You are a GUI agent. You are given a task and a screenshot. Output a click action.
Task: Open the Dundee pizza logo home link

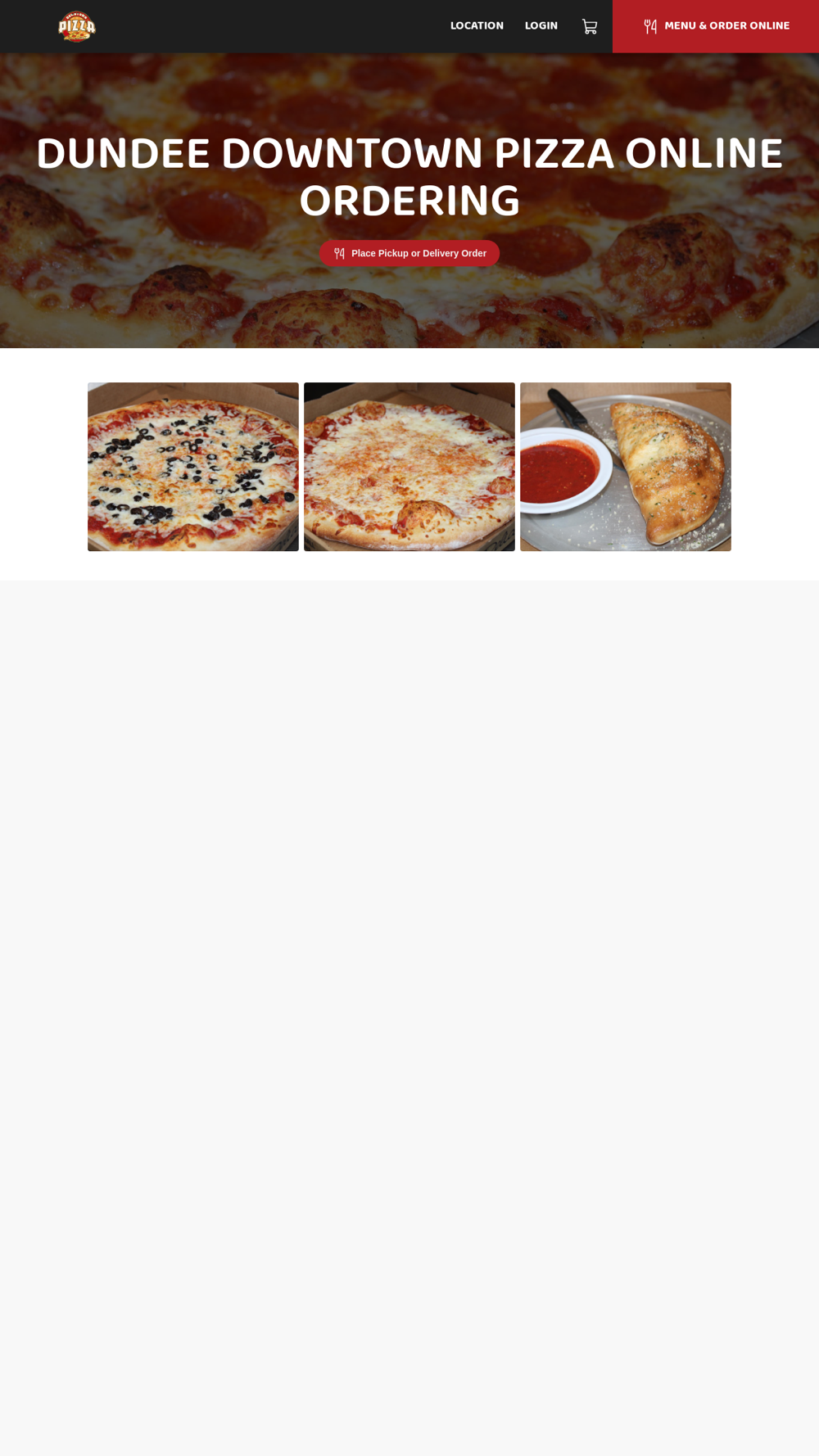77,26
